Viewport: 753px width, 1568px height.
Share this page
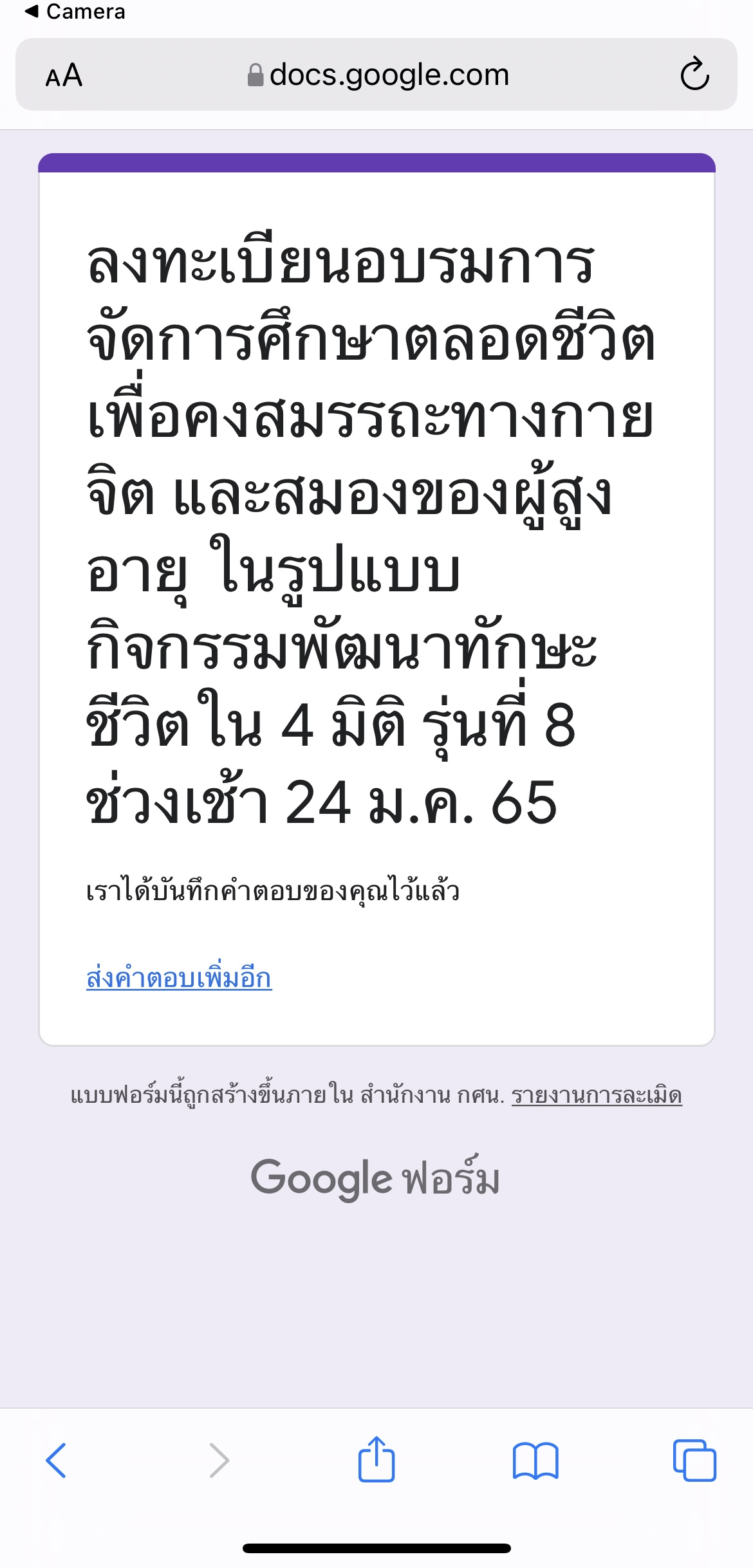[x=376, y=1459]
